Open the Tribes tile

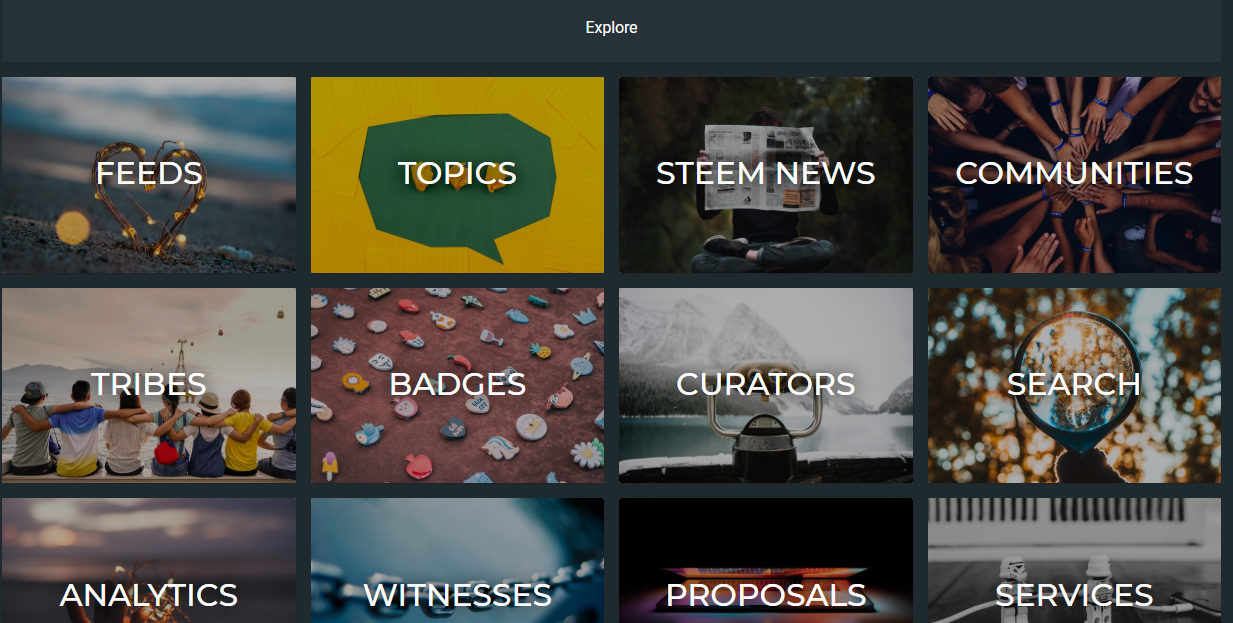pos(148,385)
